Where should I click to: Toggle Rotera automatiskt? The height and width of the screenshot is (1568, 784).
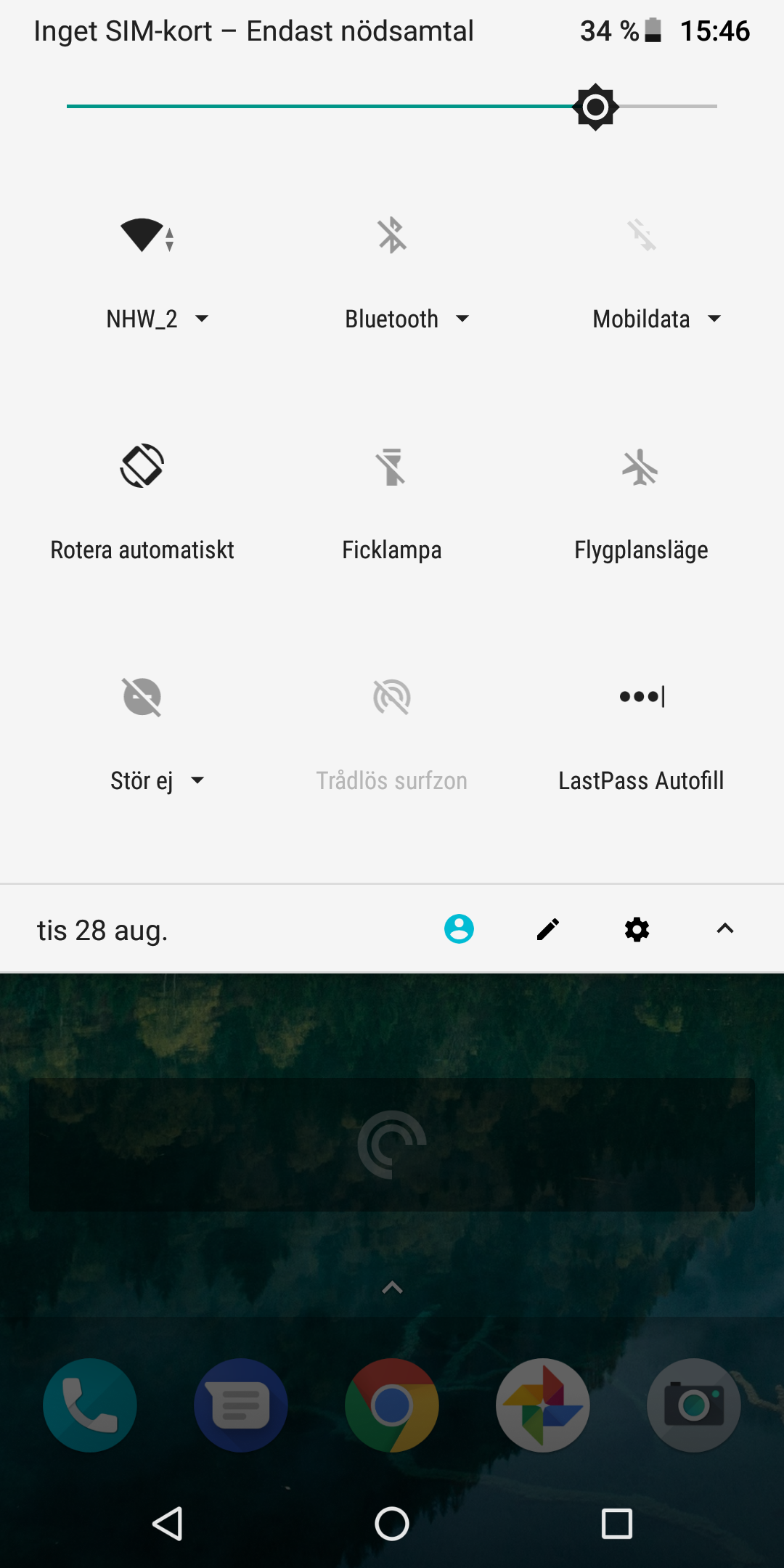[x=142, y=466]
